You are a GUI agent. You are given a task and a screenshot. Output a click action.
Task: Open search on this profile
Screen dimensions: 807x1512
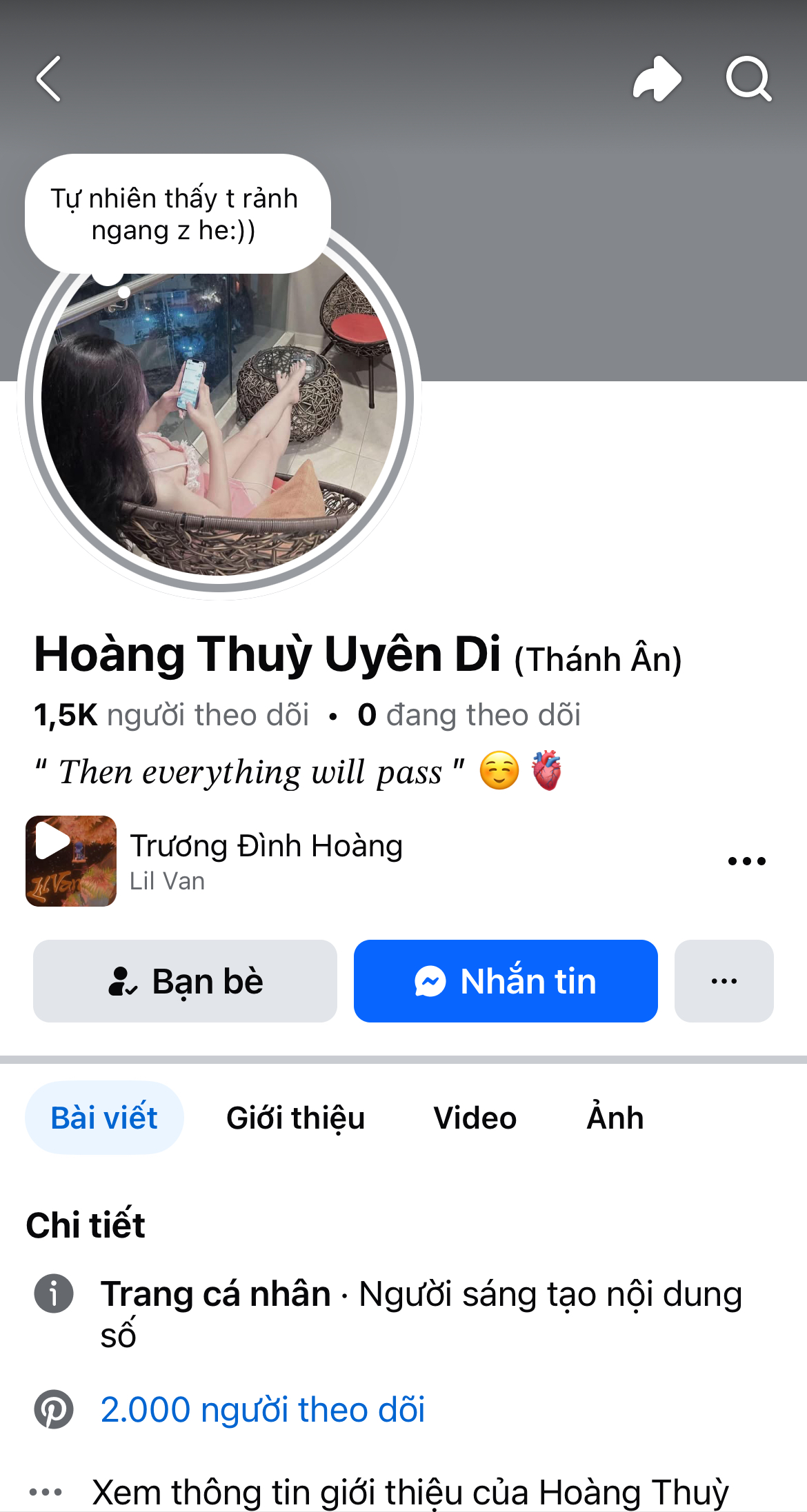748,79
